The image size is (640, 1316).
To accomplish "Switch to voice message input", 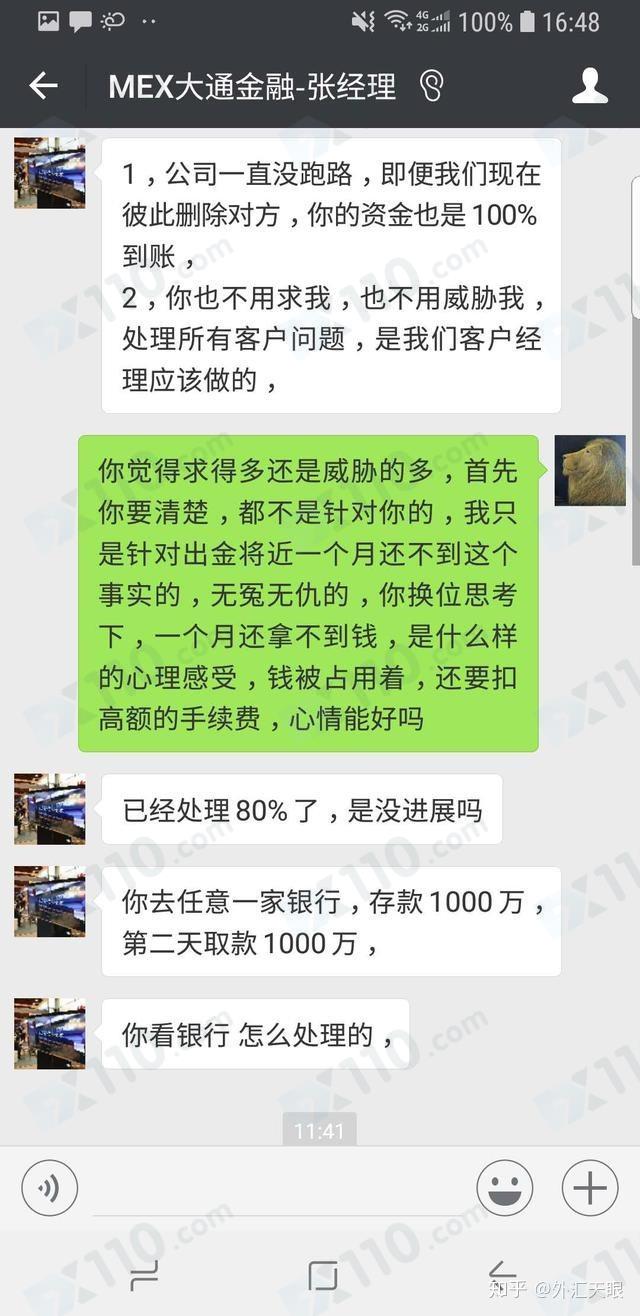I will pos(49,1187).
